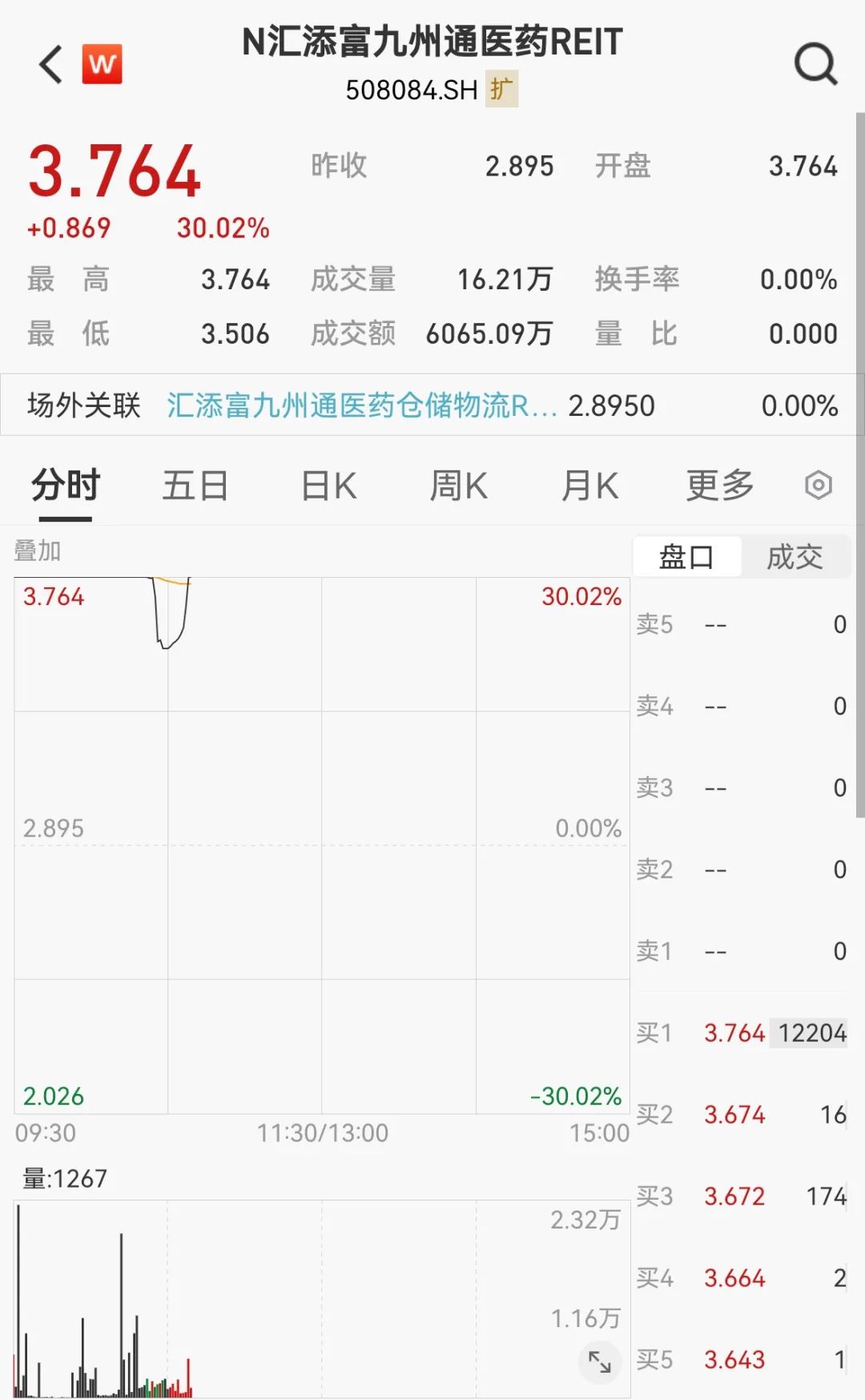
Task: Open chart settings hexagon icon
Action: pos(819,485)
